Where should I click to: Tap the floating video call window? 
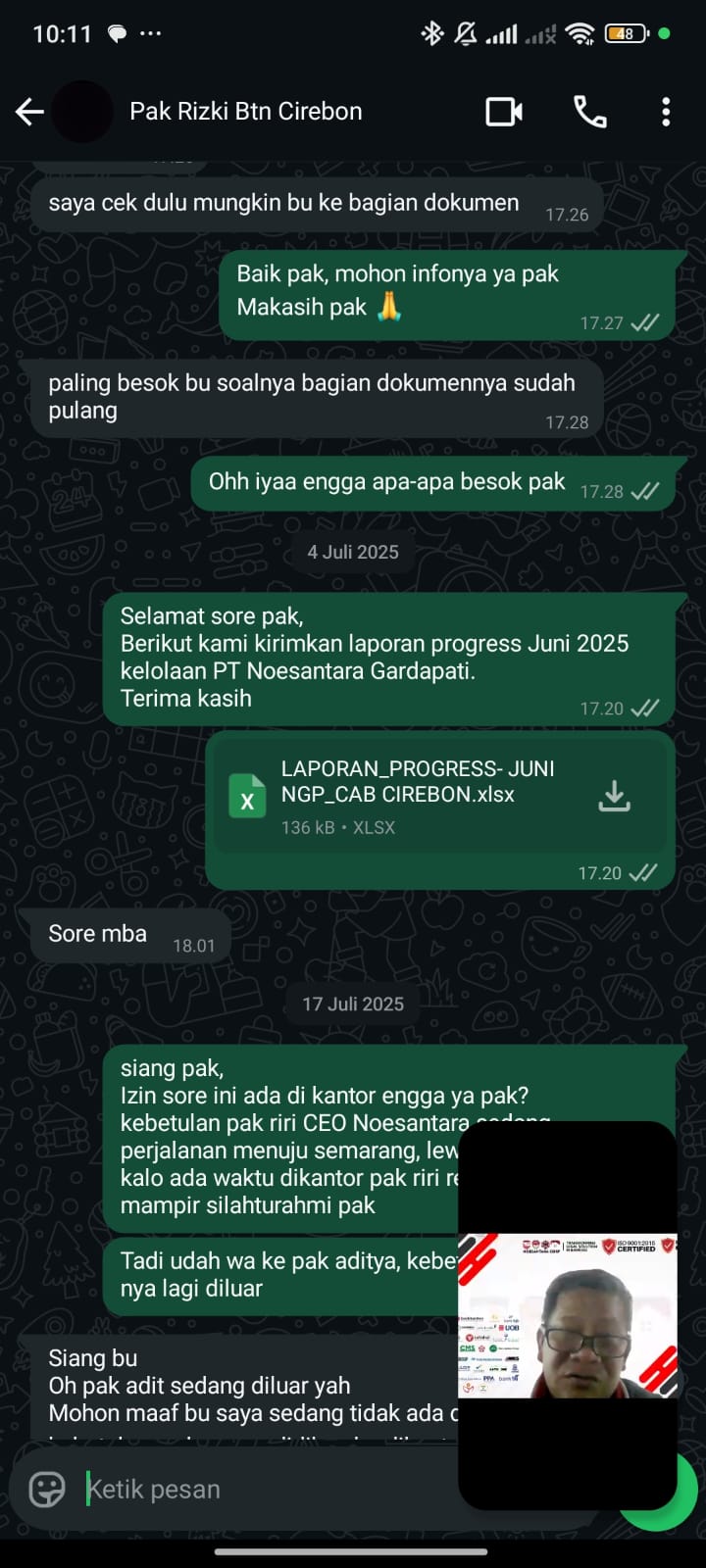pos(568,1313)
